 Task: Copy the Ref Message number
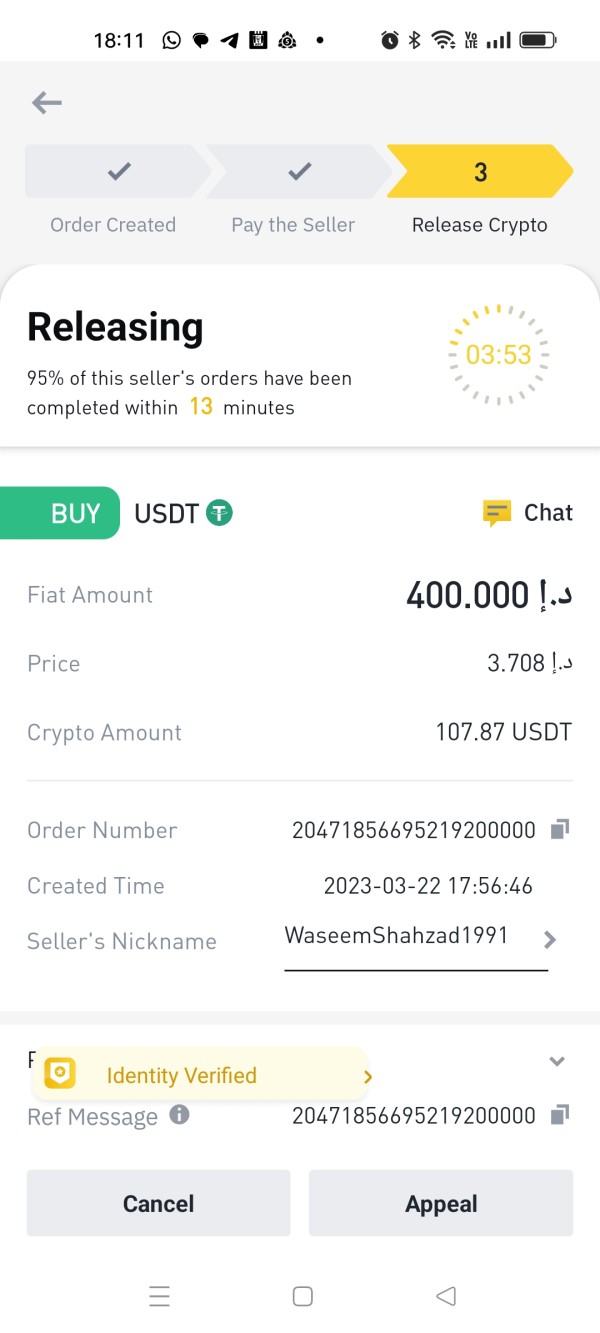[560, 1114]
